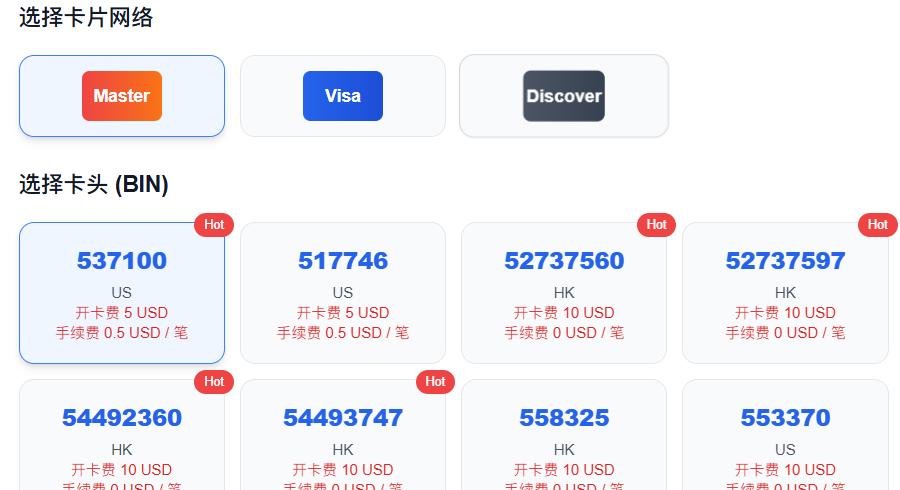Pick BIN 52737597

pos(785,292)
